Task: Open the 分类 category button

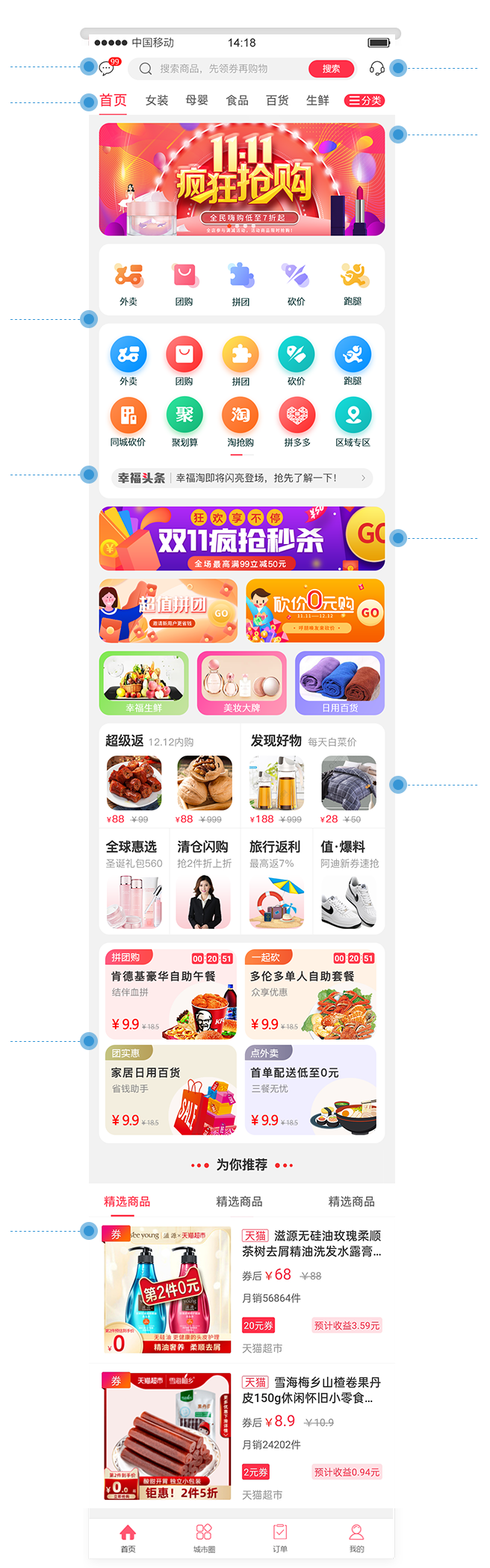Action: pos(365,100)
